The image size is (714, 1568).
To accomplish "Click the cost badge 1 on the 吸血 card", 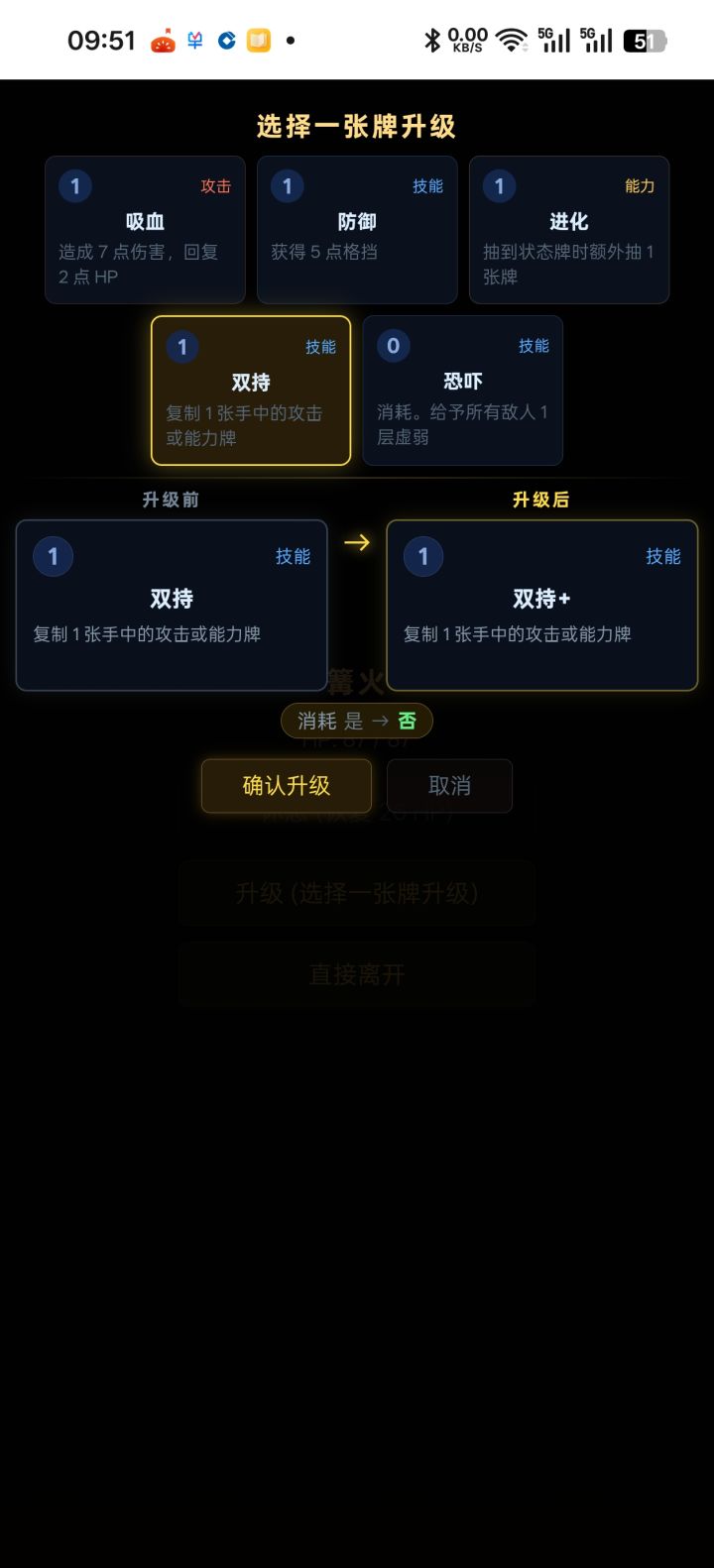I will (73, 185).
